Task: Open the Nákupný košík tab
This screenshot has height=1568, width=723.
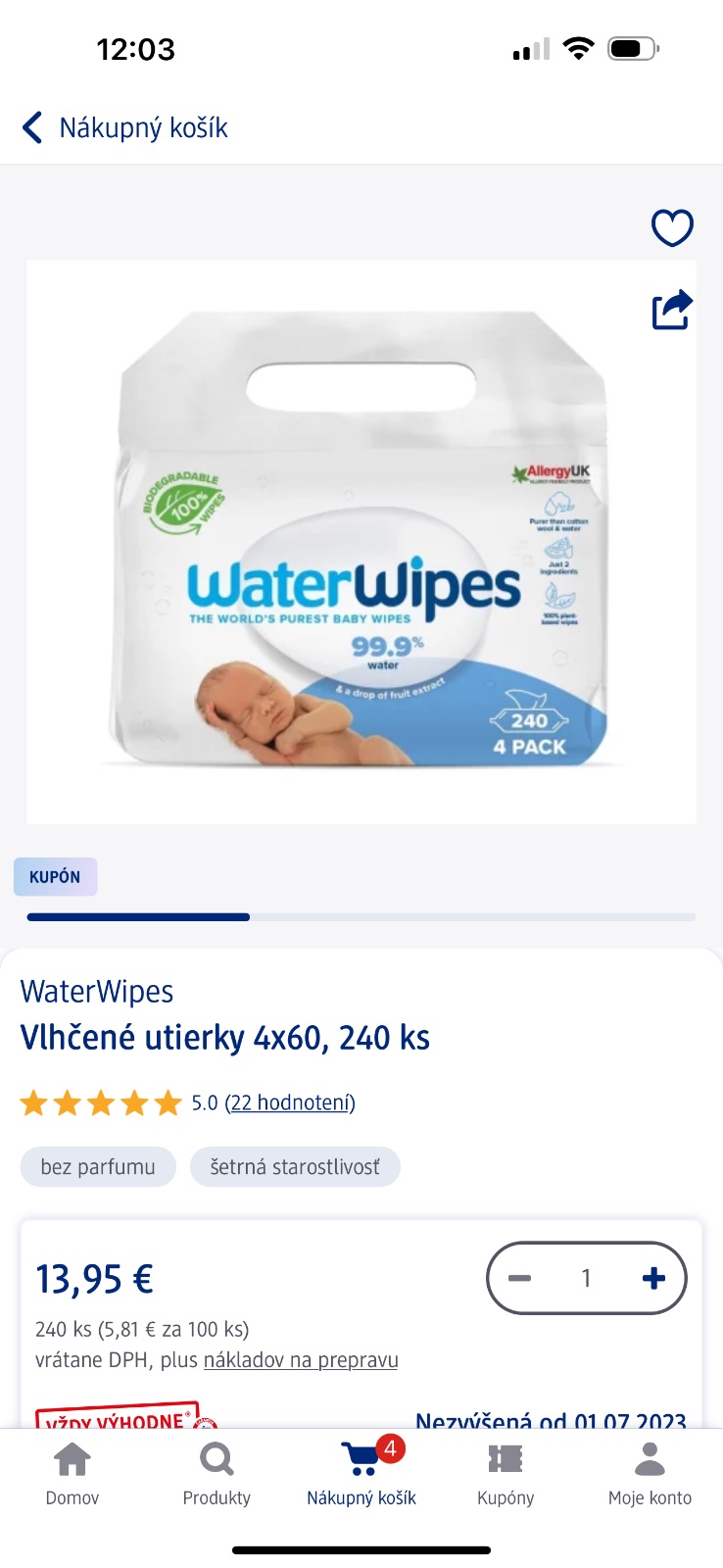Action: (x=361, y=1473)
